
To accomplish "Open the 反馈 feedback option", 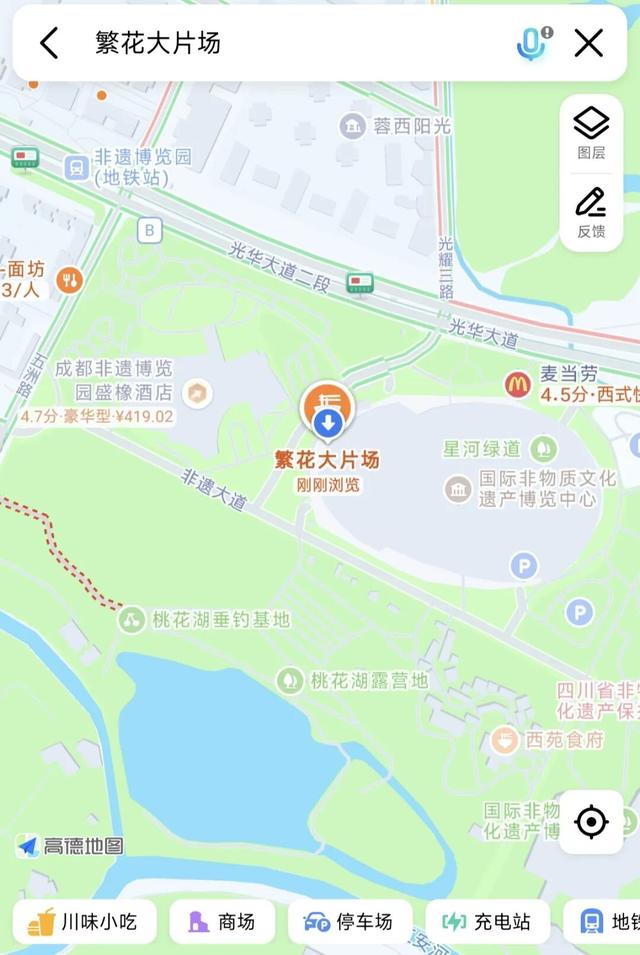I will click(591, 212).
